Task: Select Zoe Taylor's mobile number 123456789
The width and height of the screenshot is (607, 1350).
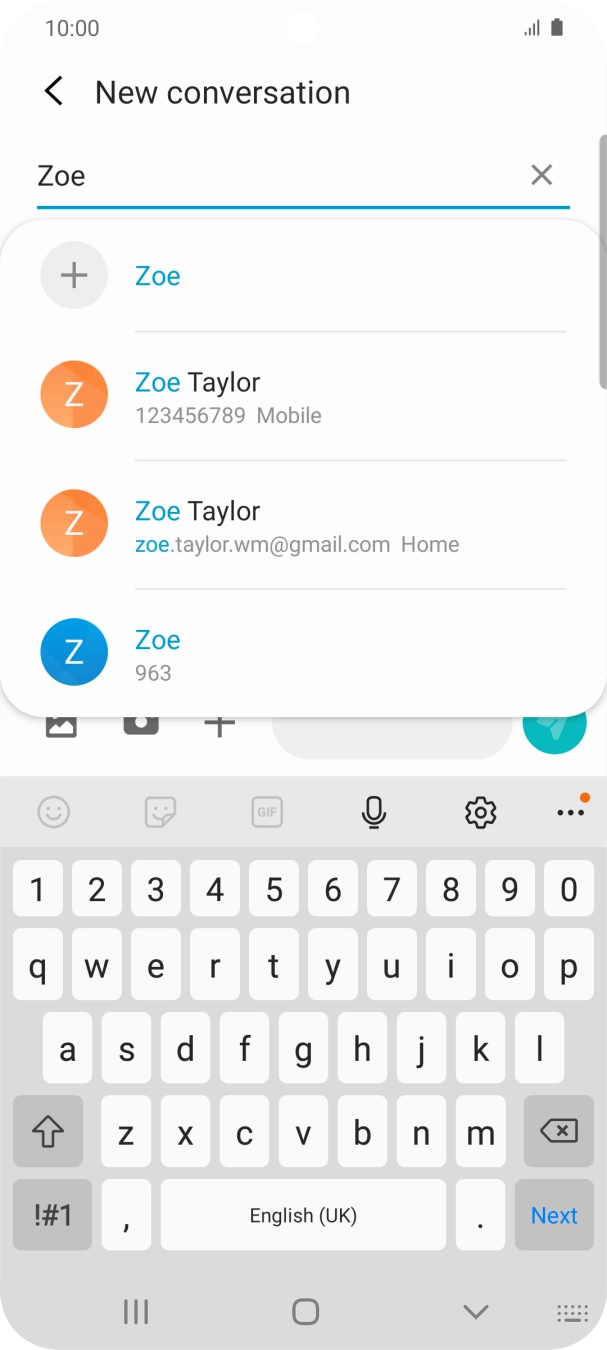Action: click(x=303, y=396)
